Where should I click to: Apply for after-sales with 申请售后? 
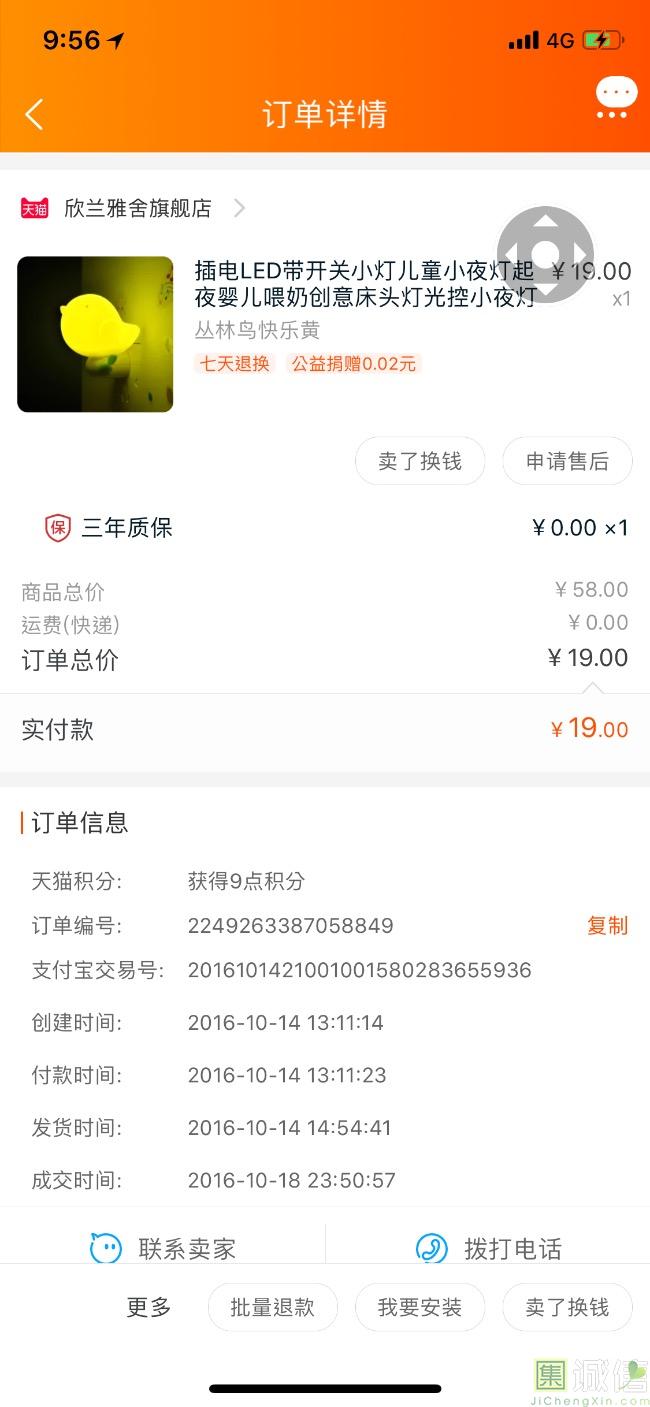pos(567,461)
